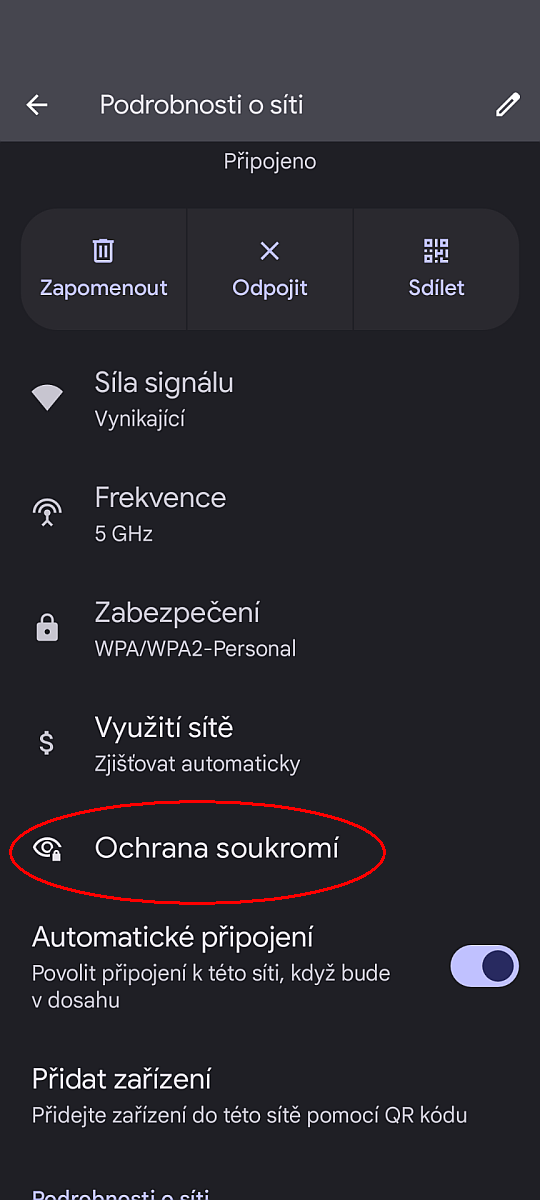Disable Automatické připojení switch
This screenshot has height=1200, width=540.
(485, 966)
